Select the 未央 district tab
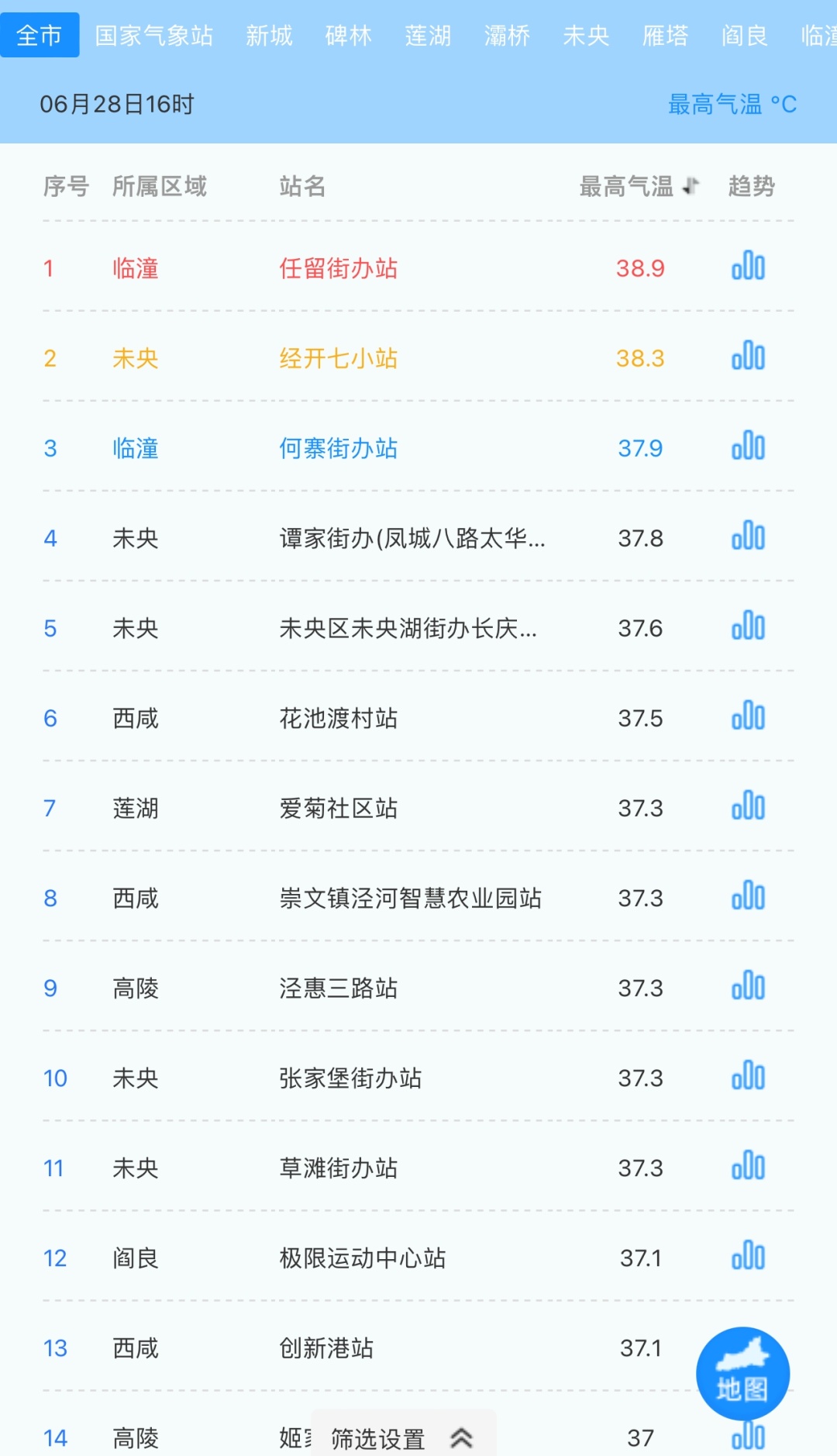 point(587,34)
